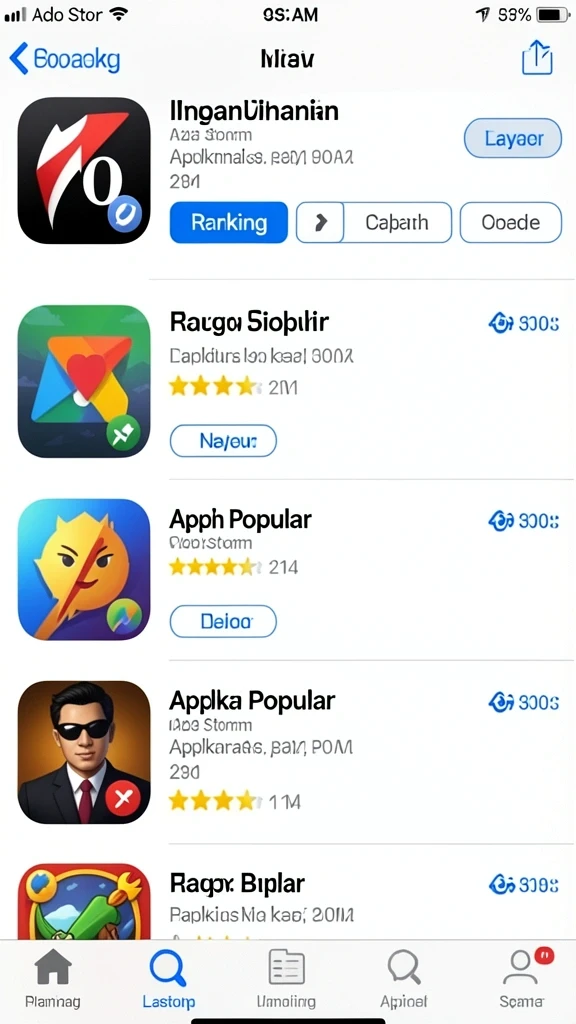Share this page with the share icon
Image resolution: width=576 pixels, height=1024 pixels.
tap(537, 57)
